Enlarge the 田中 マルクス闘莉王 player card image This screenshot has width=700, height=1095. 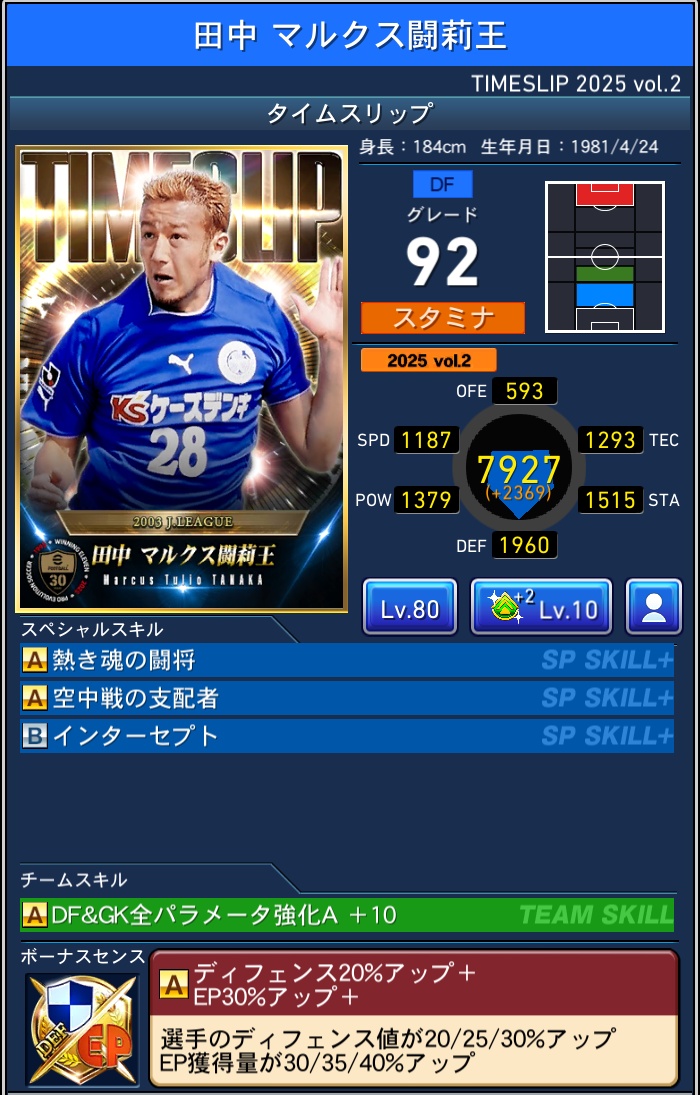(x=182, y=378)
